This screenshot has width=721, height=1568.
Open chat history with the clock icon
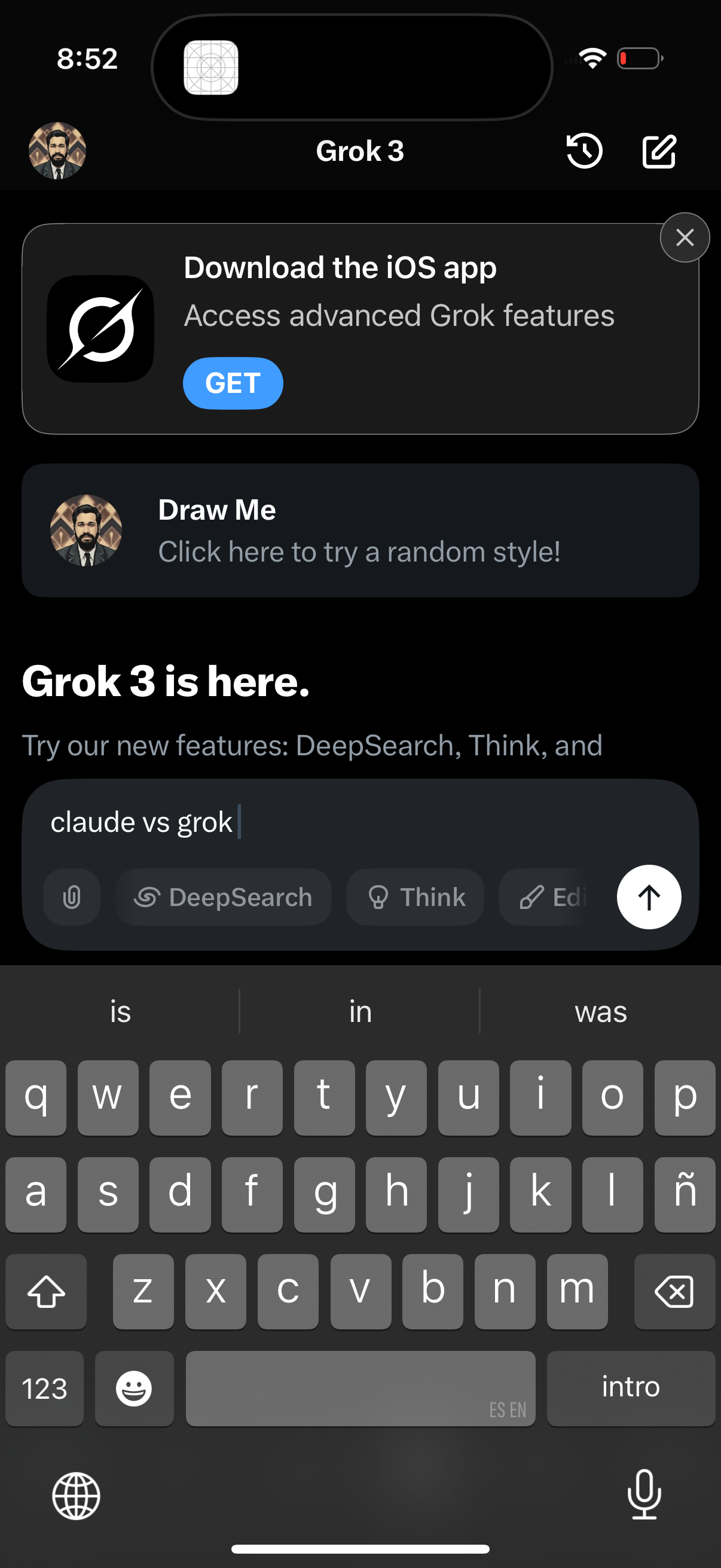pyautogui.click(x=583, y=150)
